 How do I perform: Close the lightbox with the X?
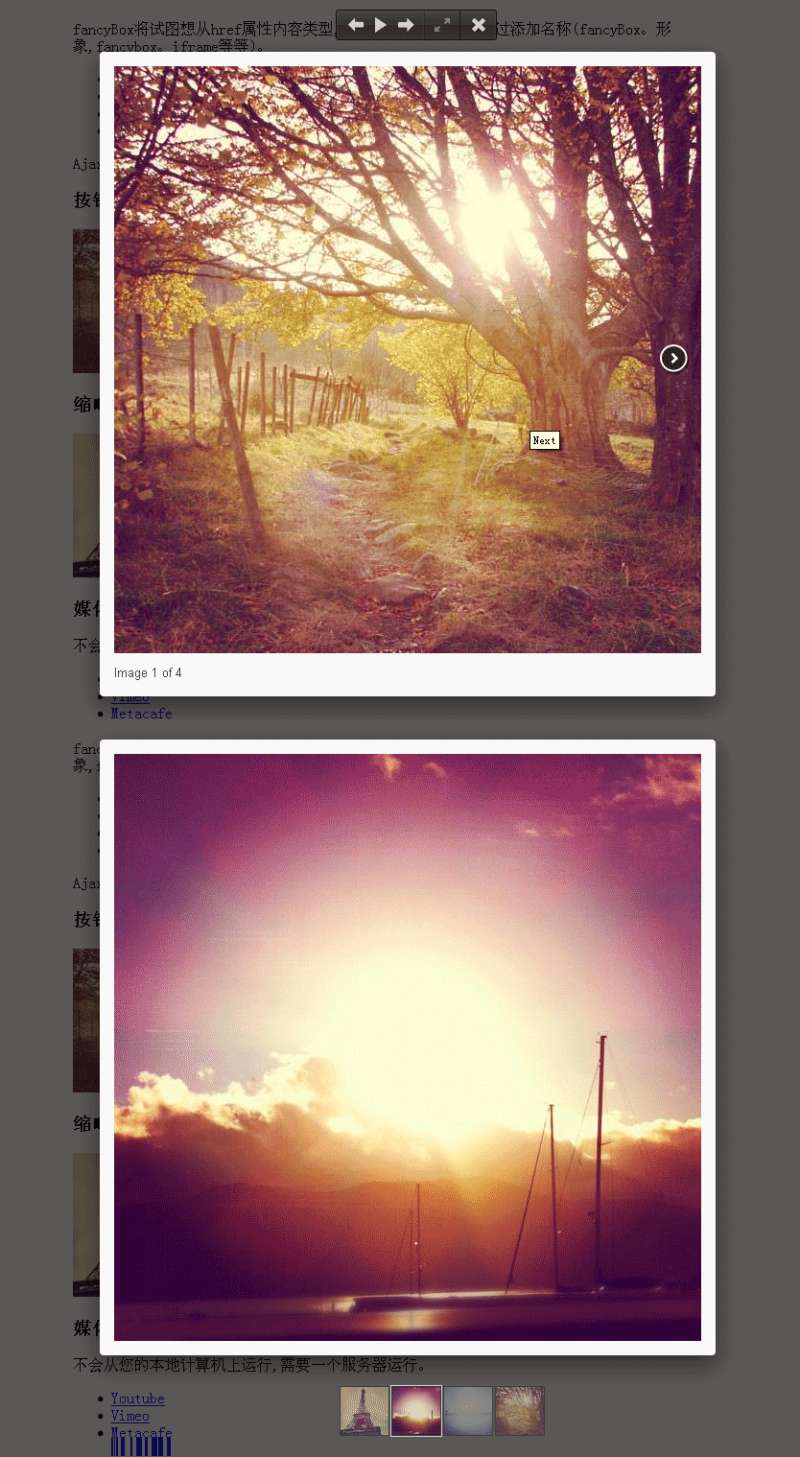pos(479,25)
